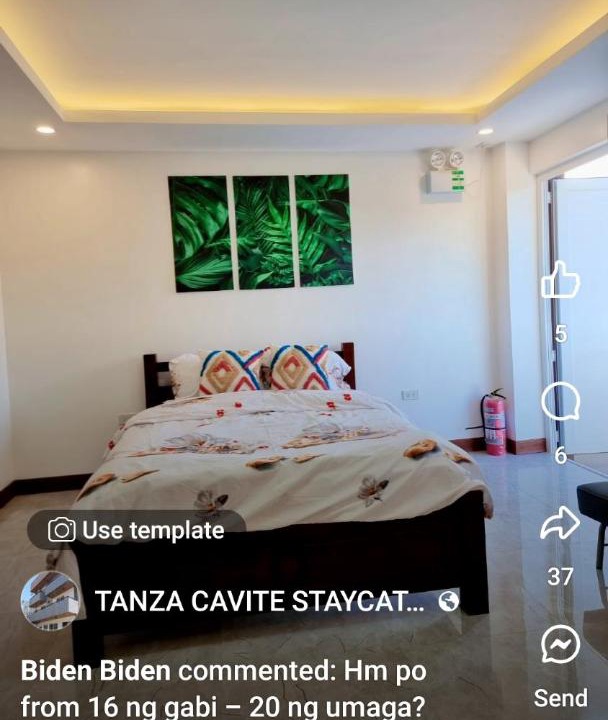608x720 pixels.
Task: Like this reel with the thumbs-up icon
Action: (560, 281)
